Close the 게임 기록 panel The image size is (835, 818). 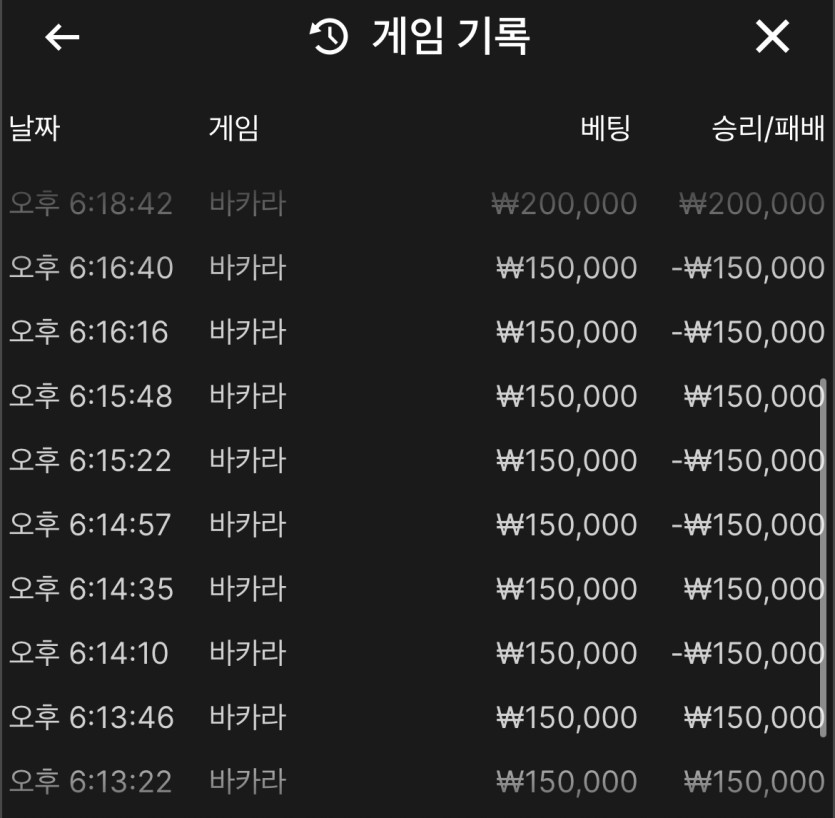point(772,38)
